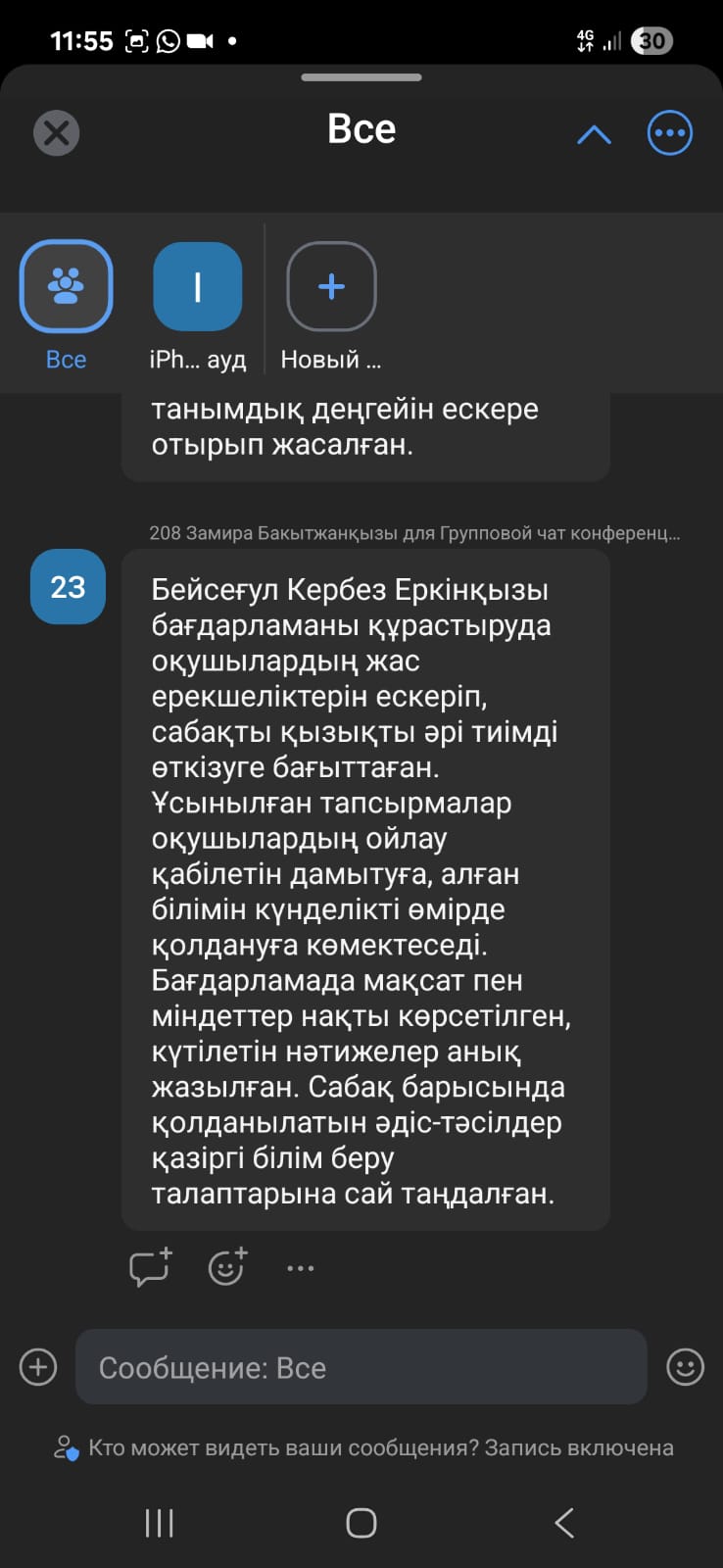Viewport: 723px width, 1568px height.
Task: Focus the Сообщение: Все input field
Action: (x=361, y=1367)
